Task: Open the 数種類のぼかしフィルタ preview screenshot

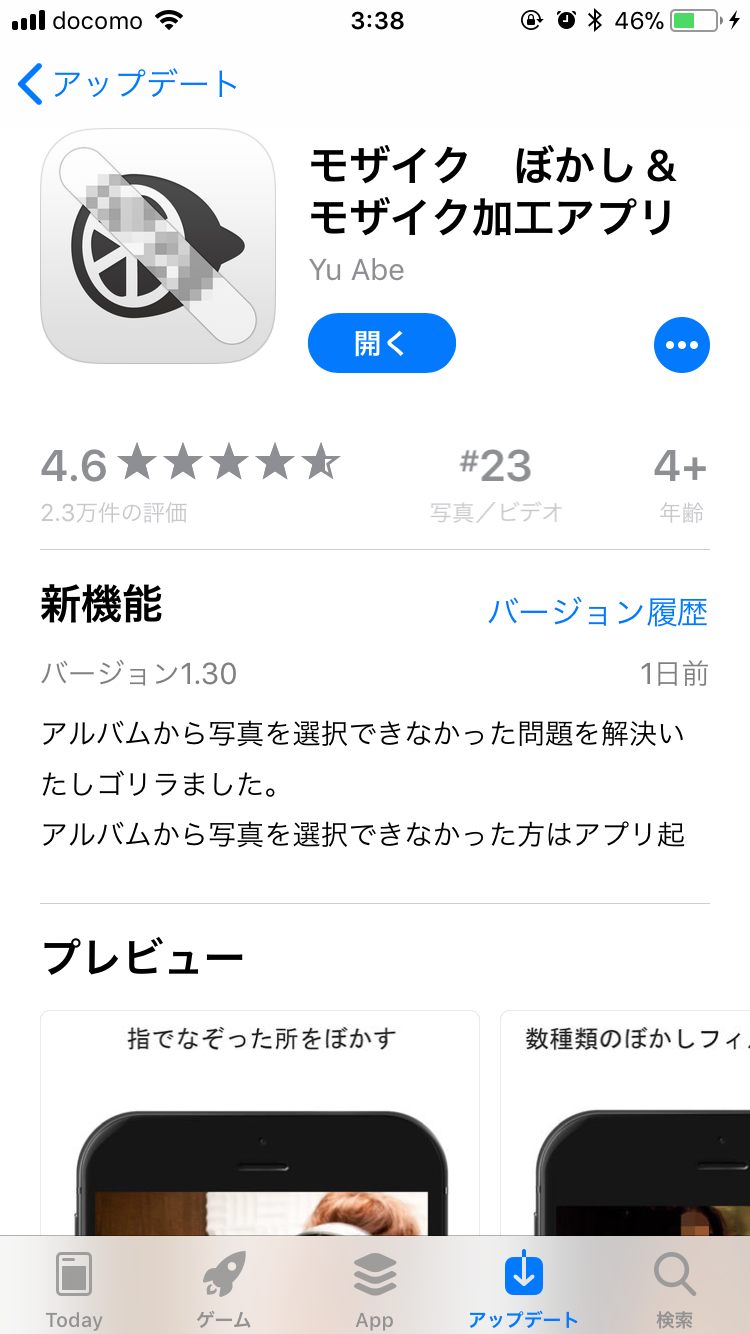Action: click(626, 1123)
